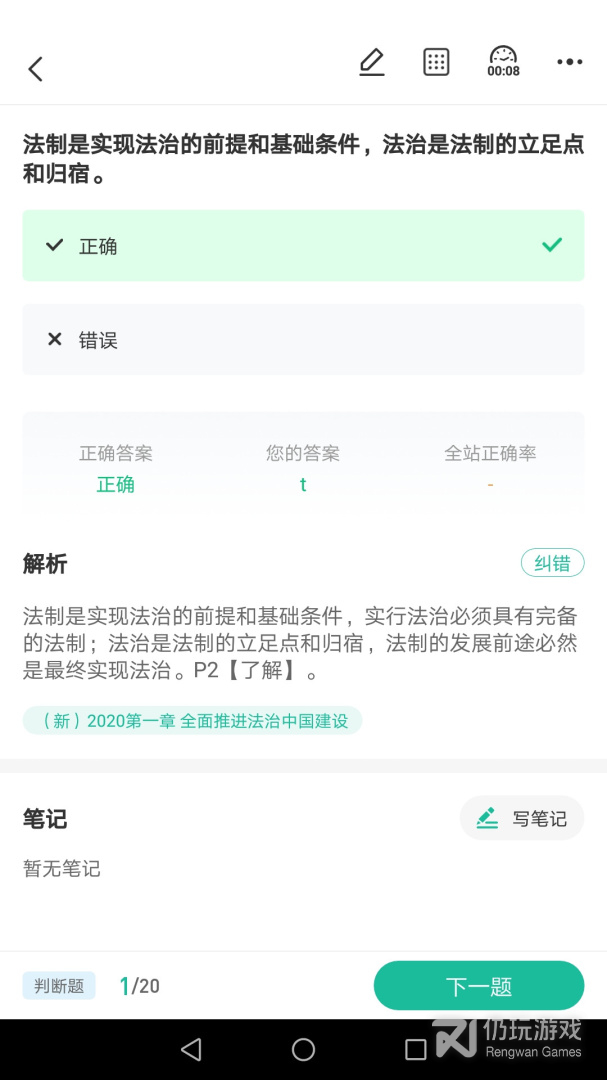Go back using the top-left arrow
The image size is (607, 1080).
coord(35,69)
